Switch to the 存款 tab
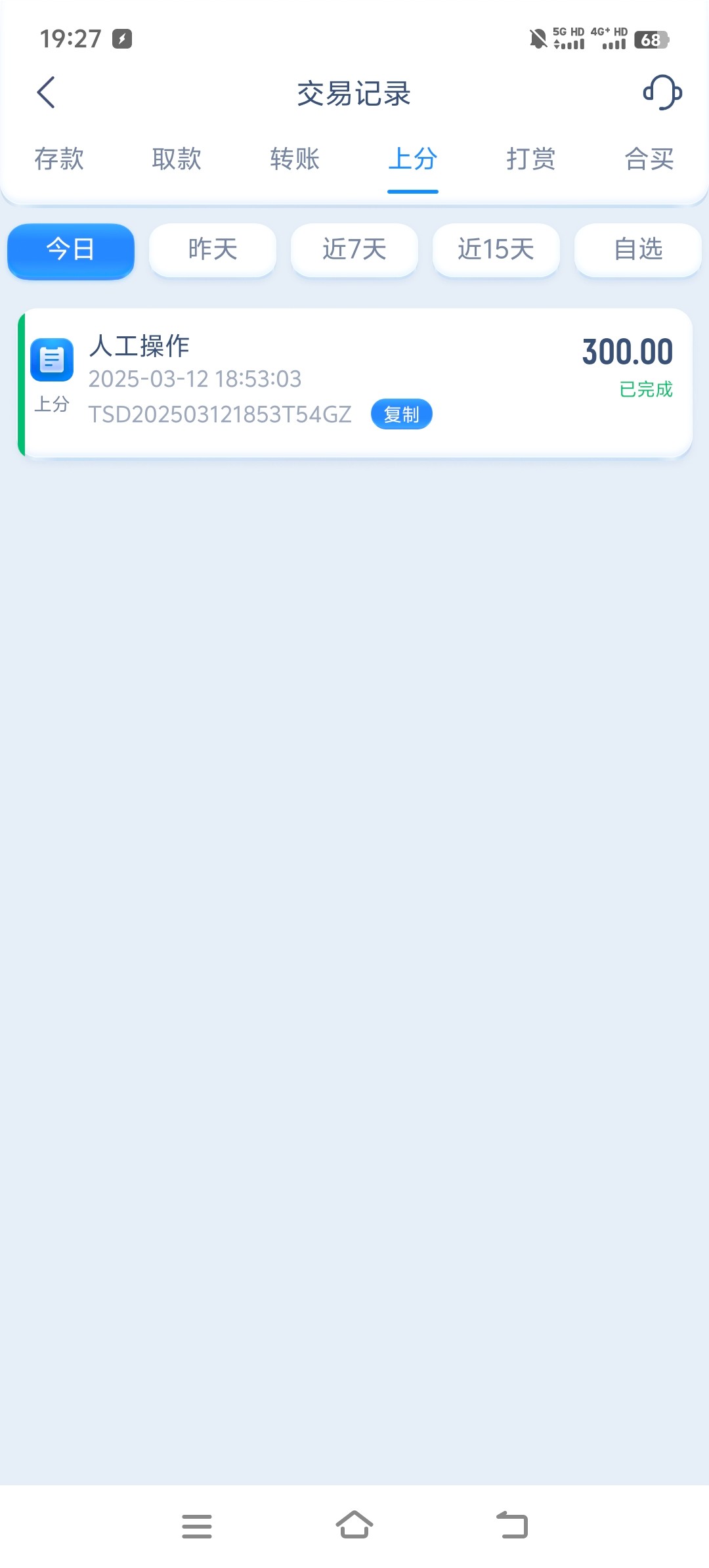 (x=59, y=159)
